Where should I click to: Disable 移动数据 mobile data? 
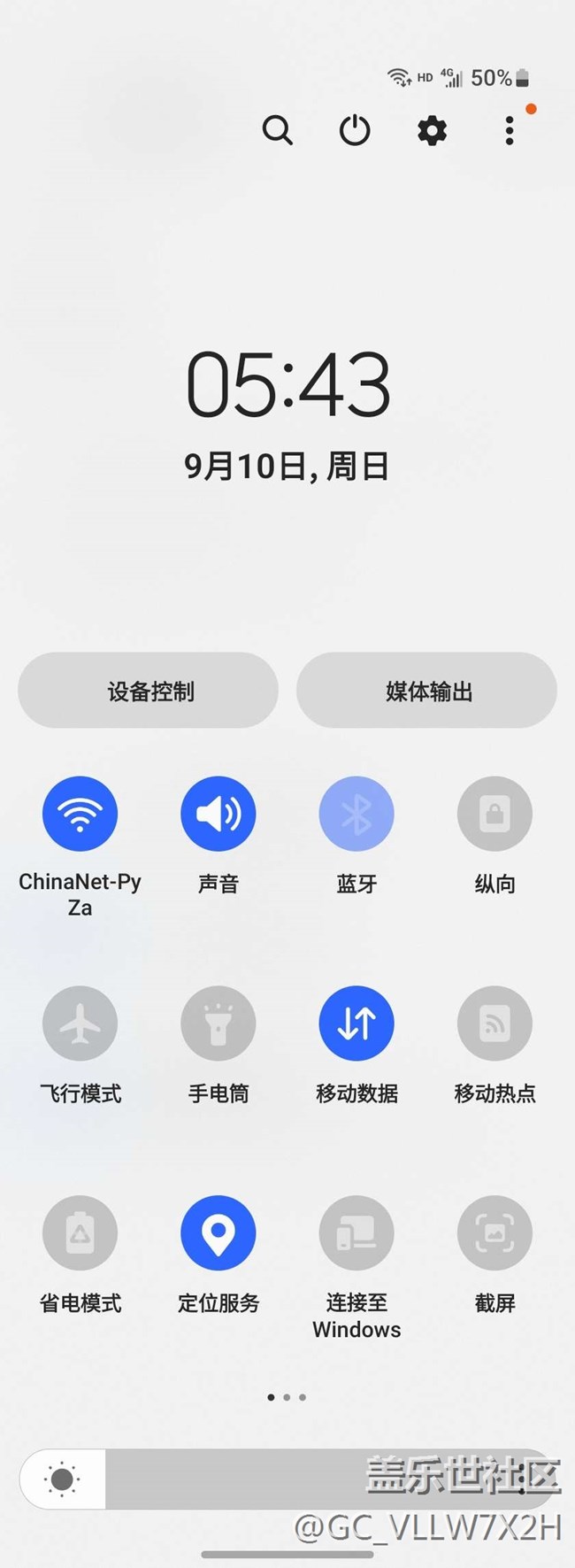point(356,1023)
